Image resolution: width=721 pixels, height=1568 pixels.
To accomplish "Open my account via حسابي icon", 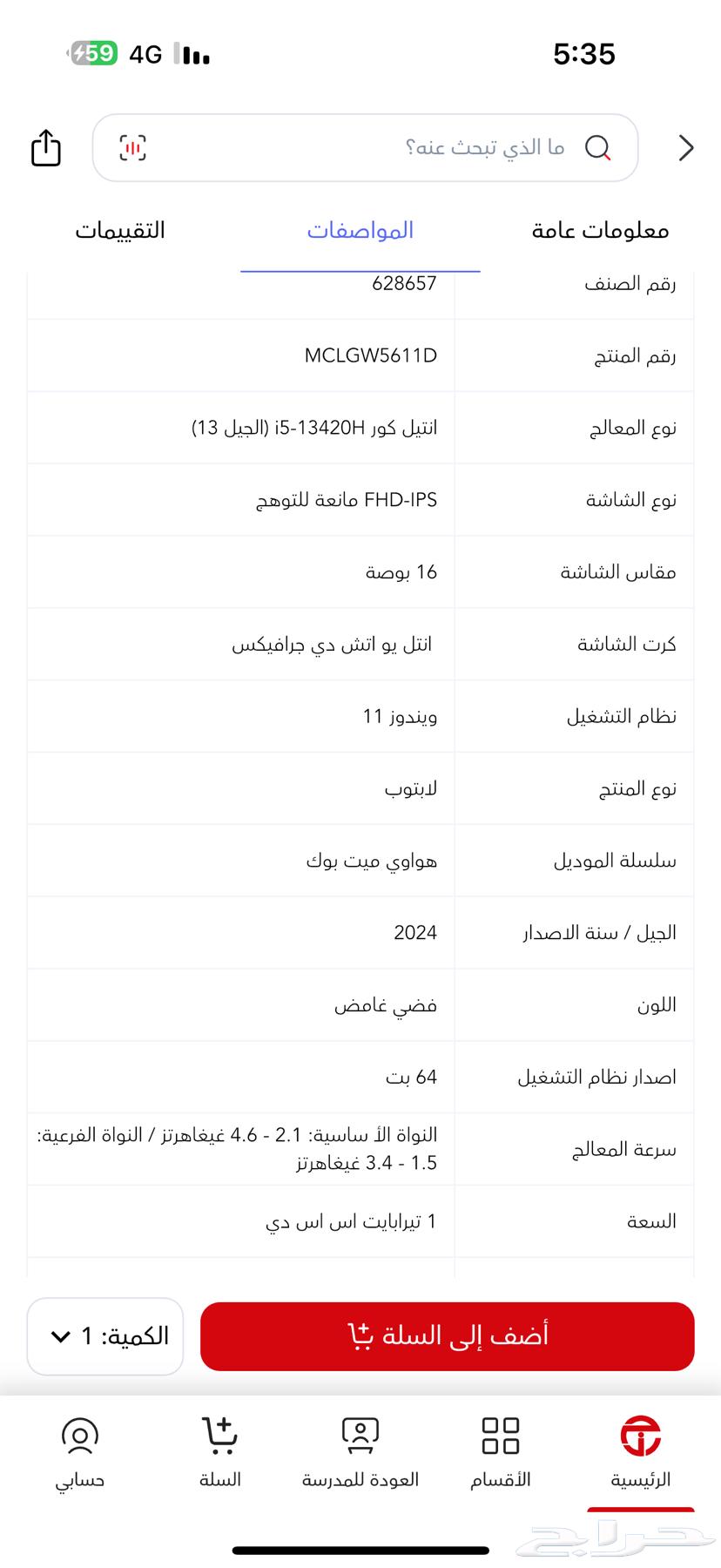I will pyautogui.click(x=80, y=1435).
